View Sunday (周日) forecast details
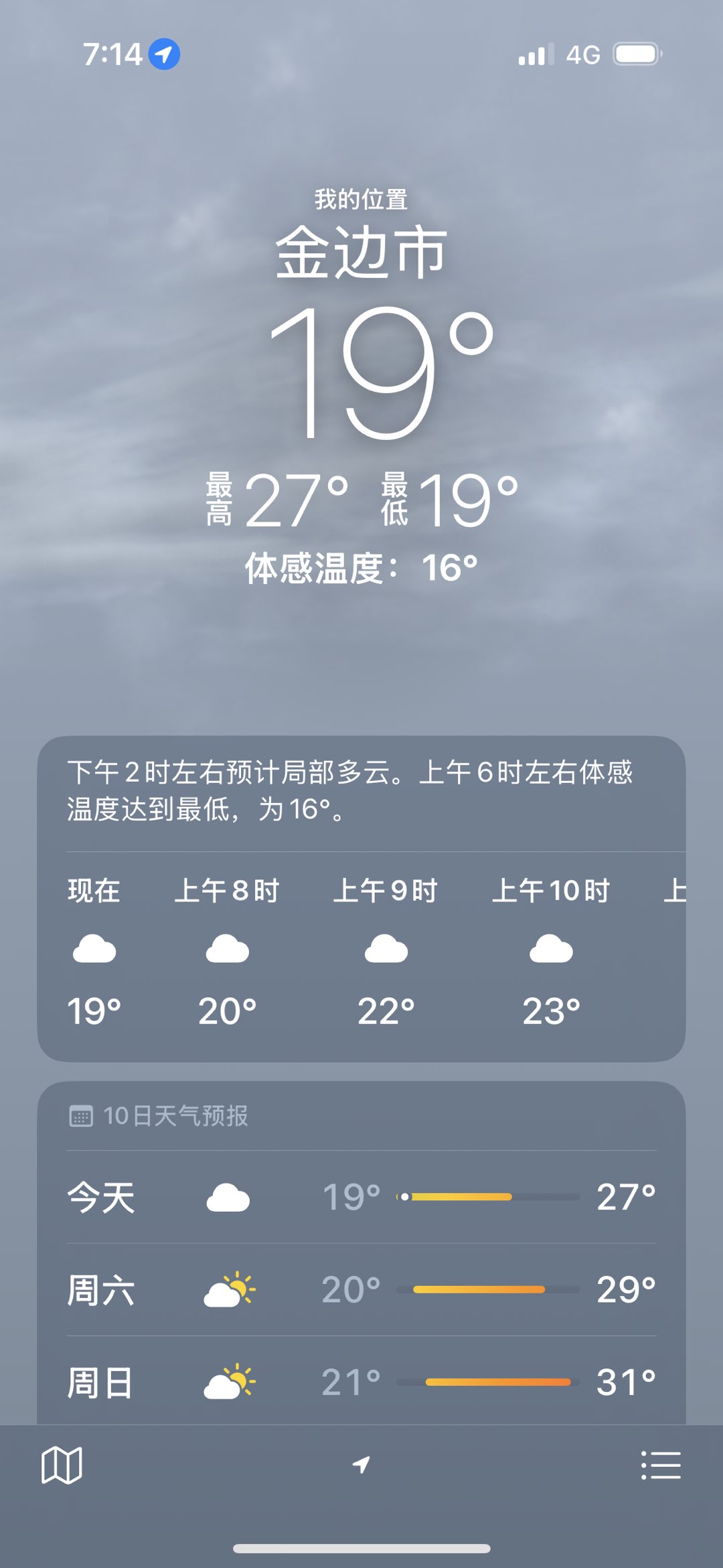Screen dimensions: 723x1568 pos(361,1382)
